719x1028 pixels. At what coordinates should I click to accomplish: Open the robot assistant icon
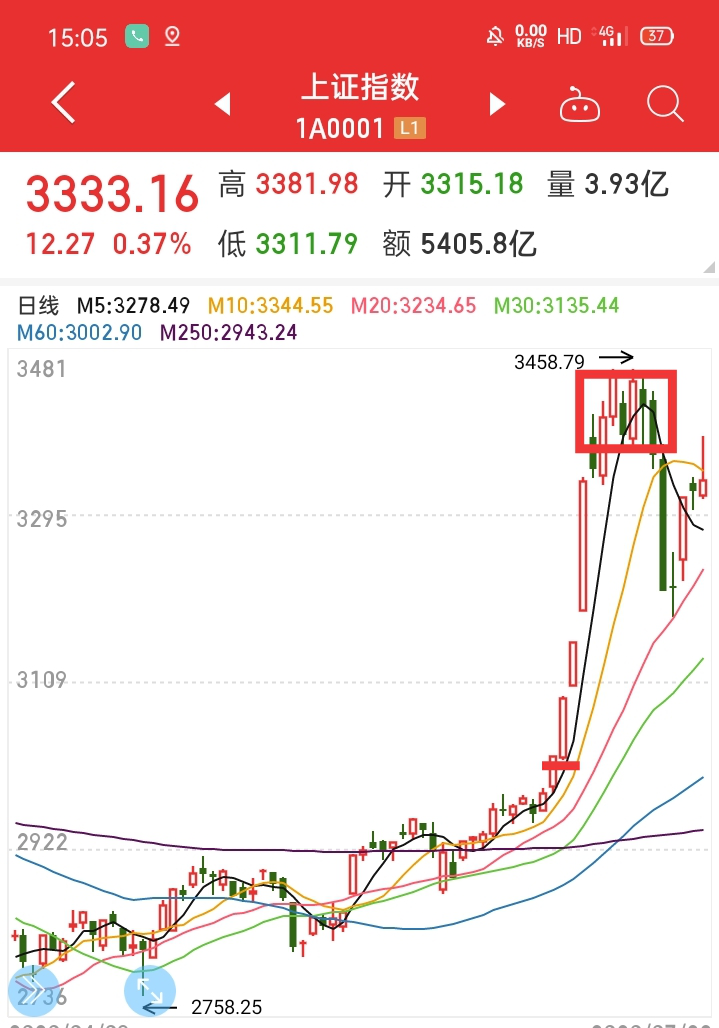[x=579, y=104]
